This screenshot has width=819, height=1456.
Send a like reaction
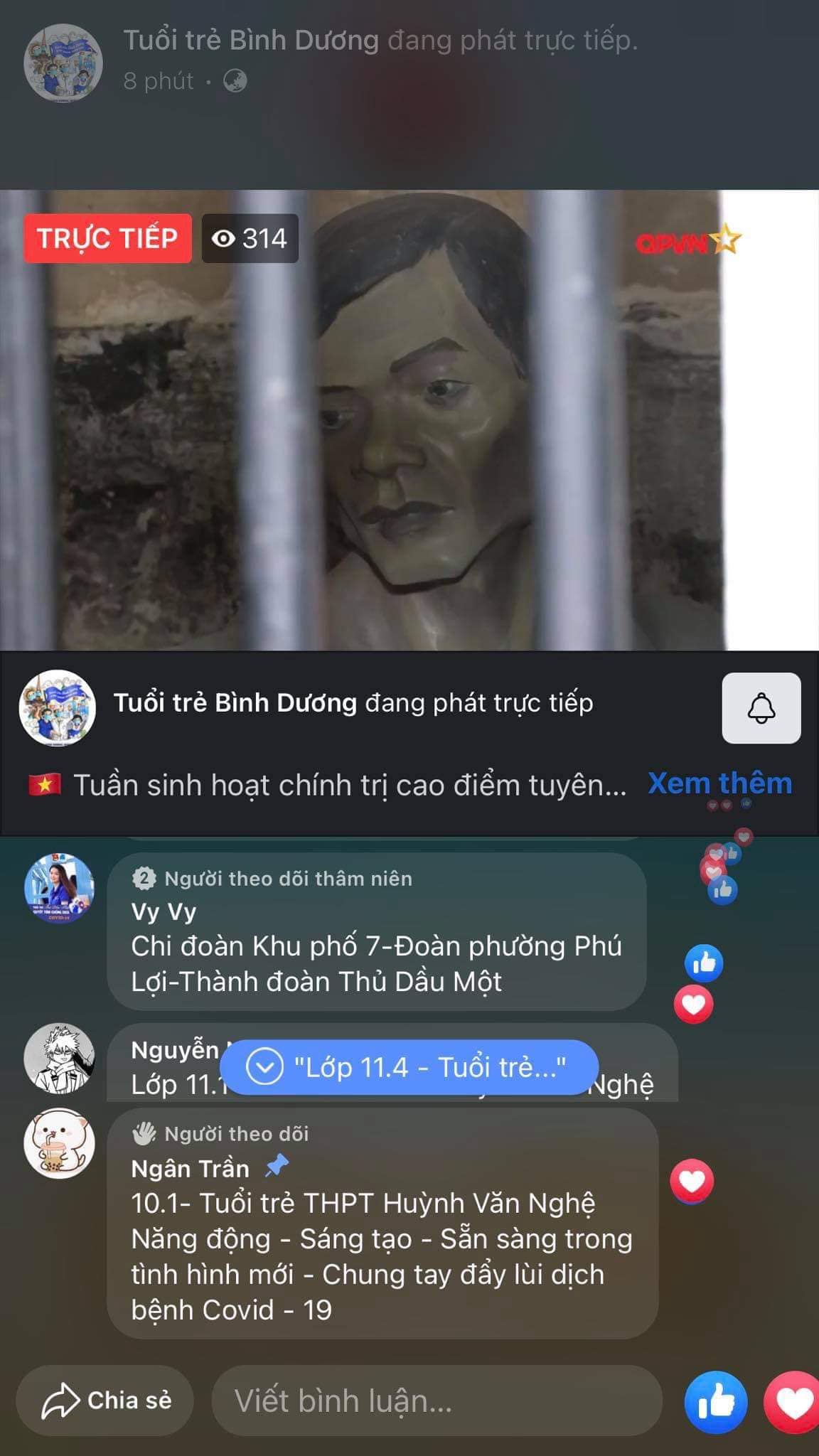click(x=715, y=1402)
